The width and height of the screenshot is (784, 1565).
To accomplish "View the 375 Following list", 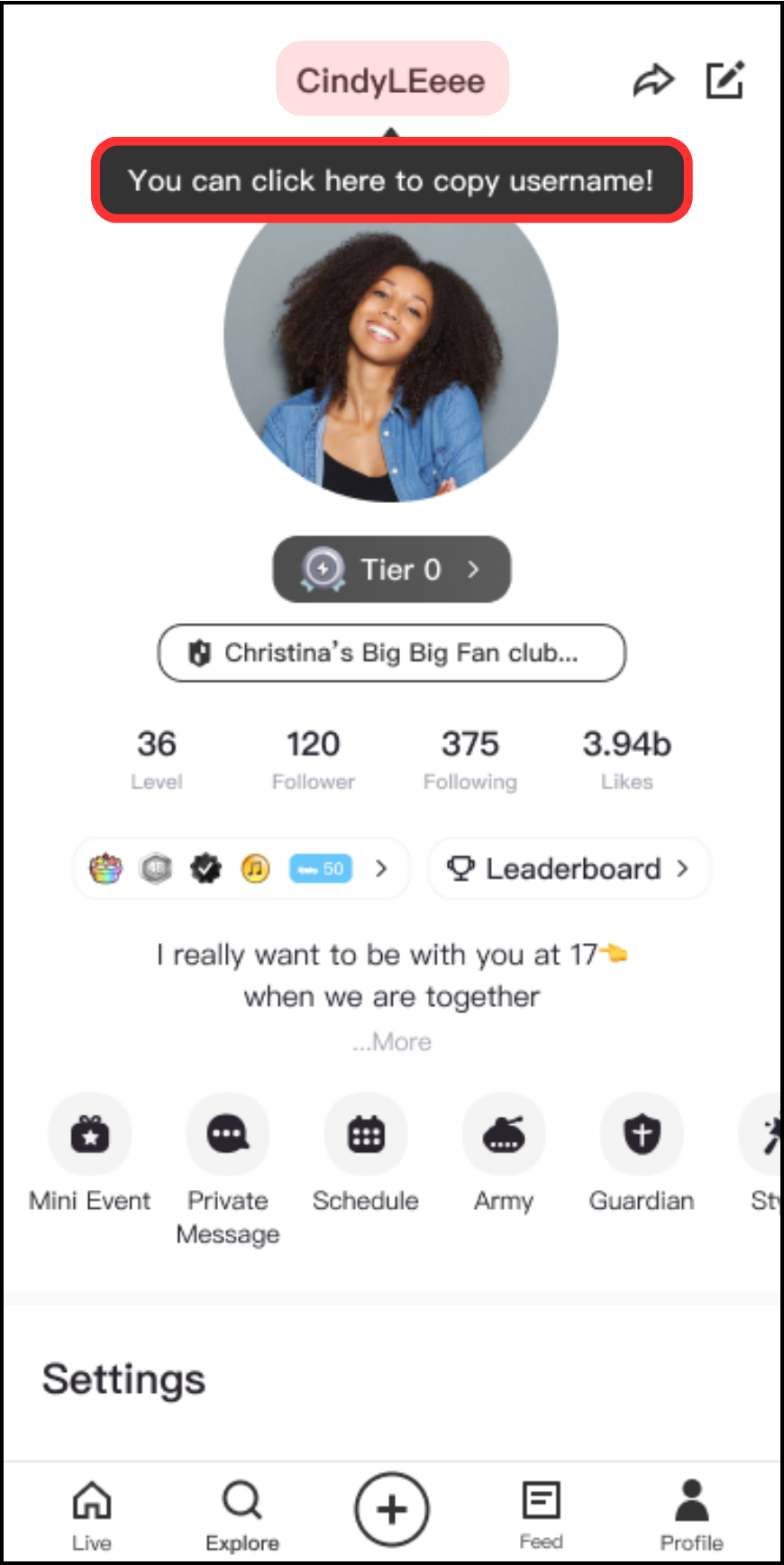I will [469, 759].
